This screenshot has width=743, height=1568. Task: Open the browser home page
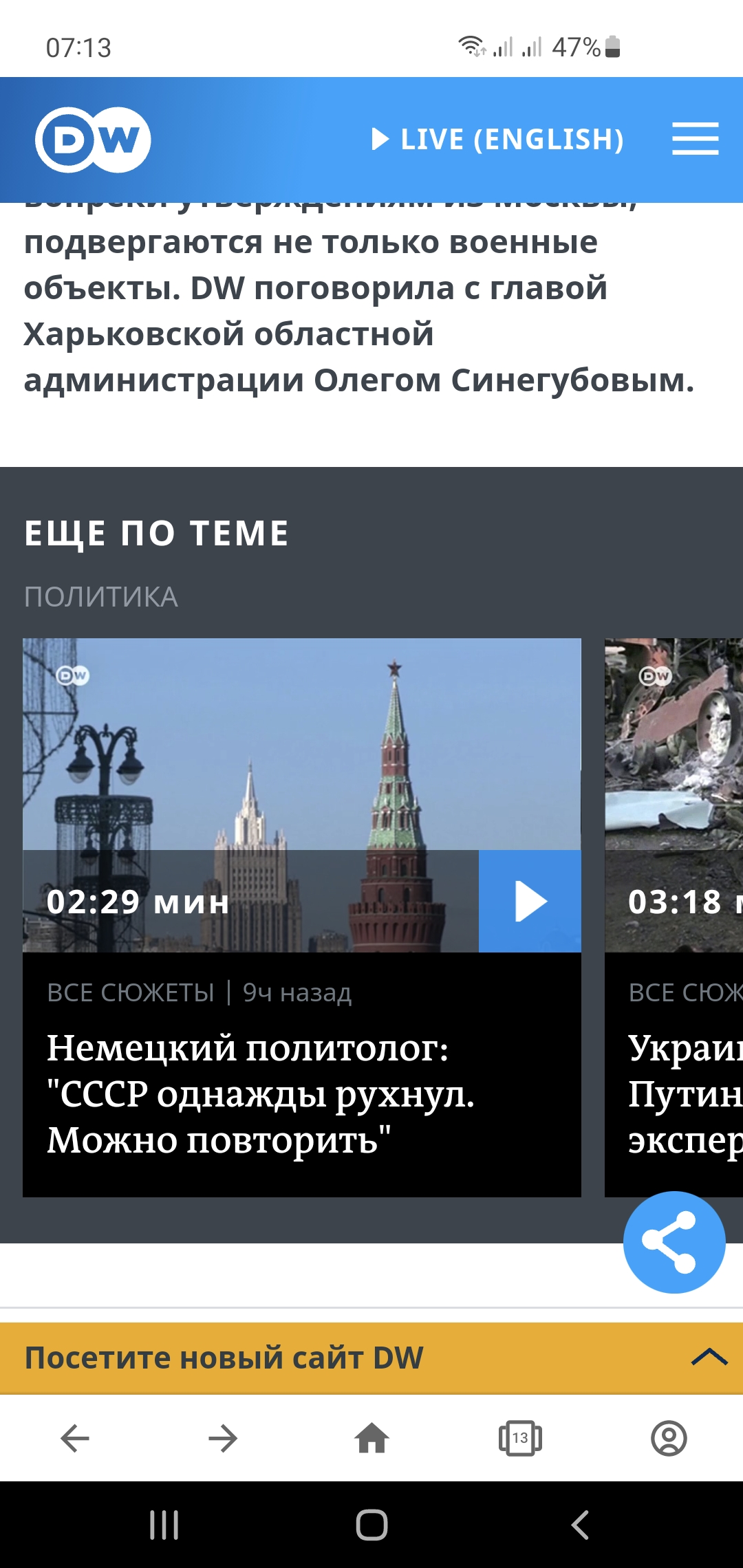pyautogui.click(x=371, y=1438)
